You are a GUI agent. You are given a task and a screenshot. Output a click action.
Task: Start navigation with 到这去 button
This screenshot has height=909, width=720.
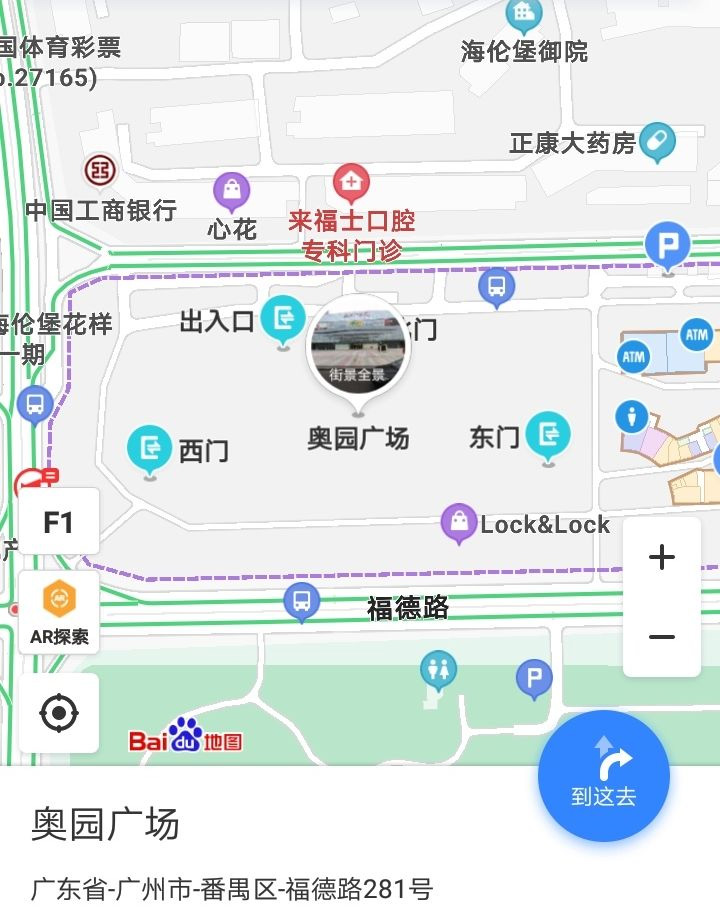click(x=604, y=776)
